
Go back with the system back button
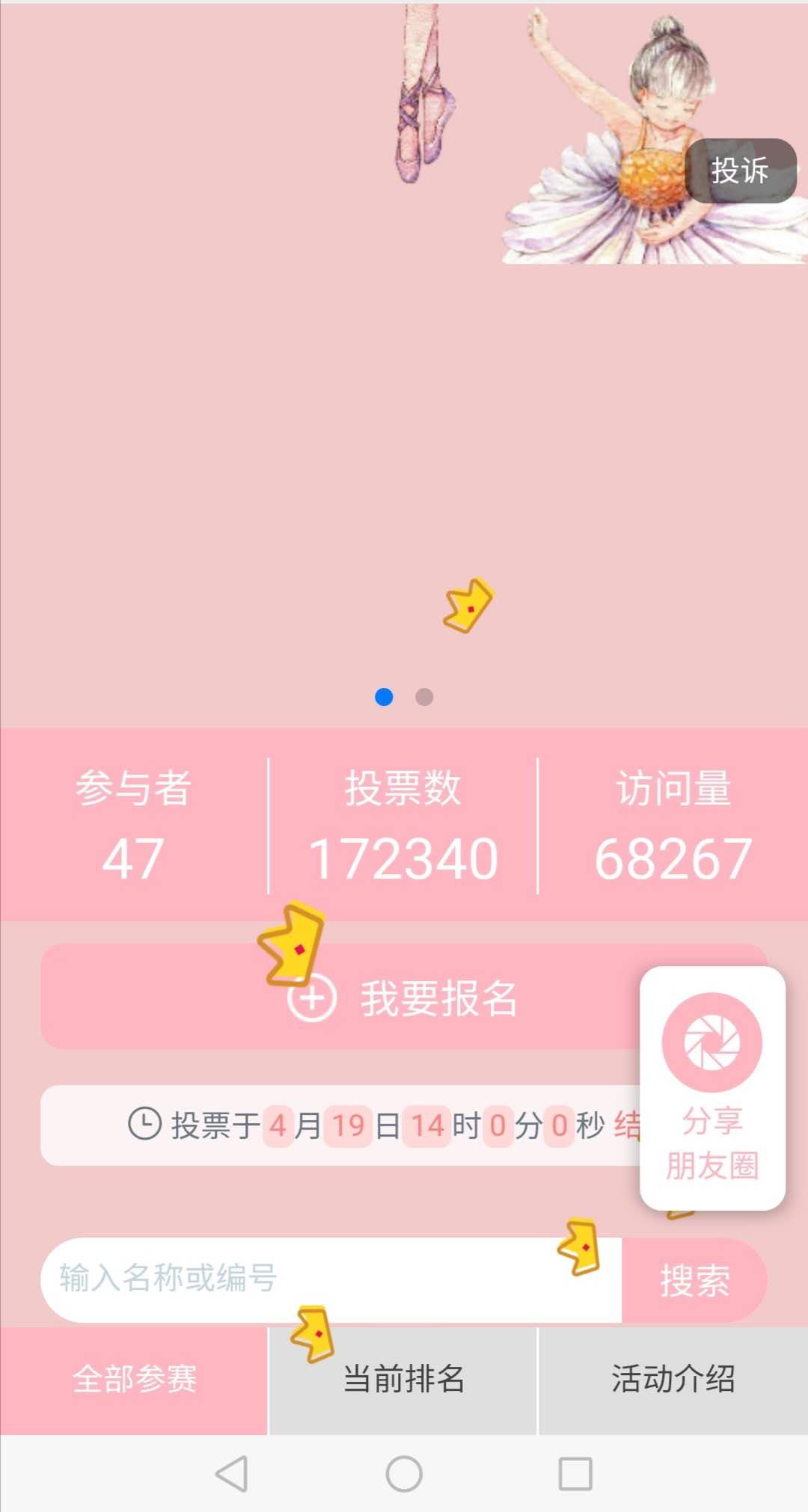coord(232,1474)
